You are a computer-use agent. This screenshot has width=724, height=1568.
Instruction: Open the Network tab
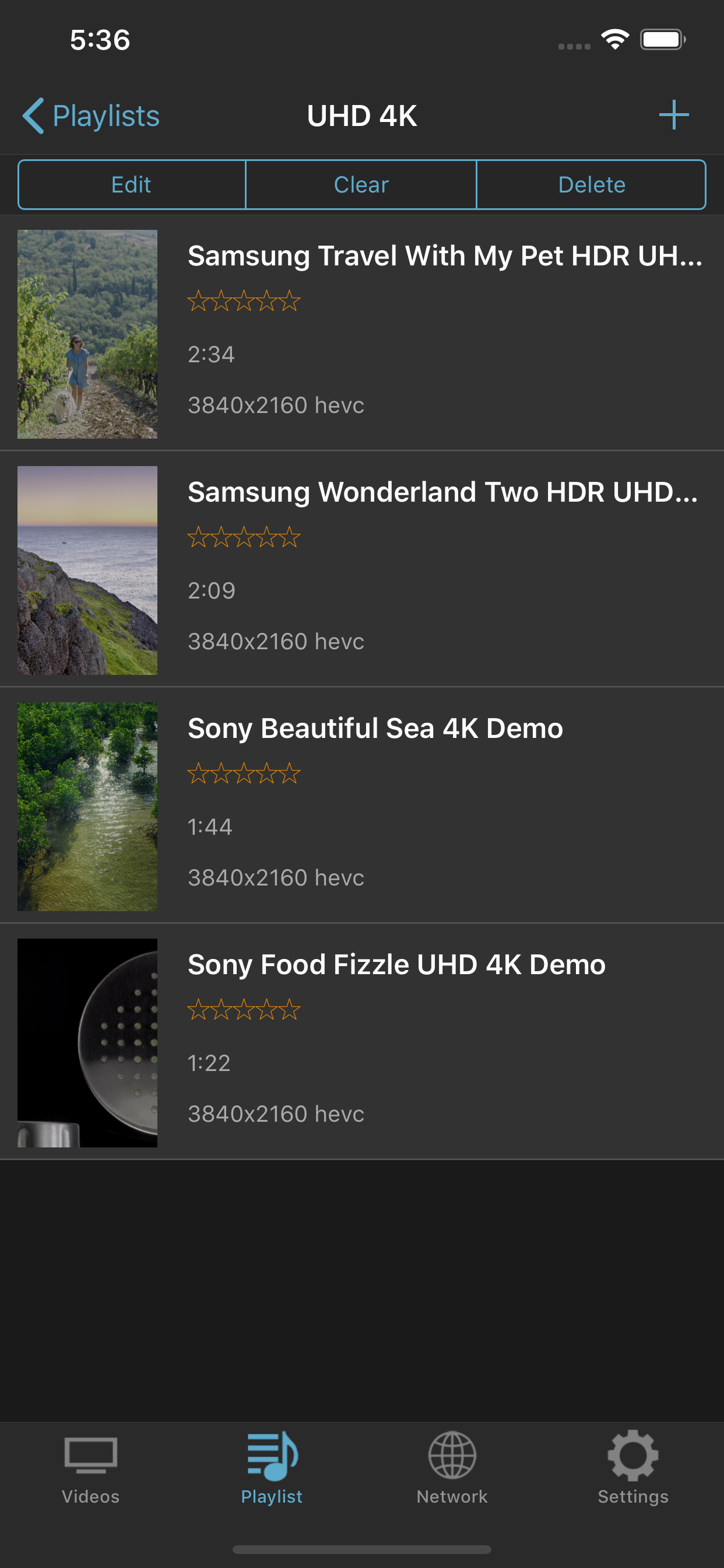(x=452, y=1468)
